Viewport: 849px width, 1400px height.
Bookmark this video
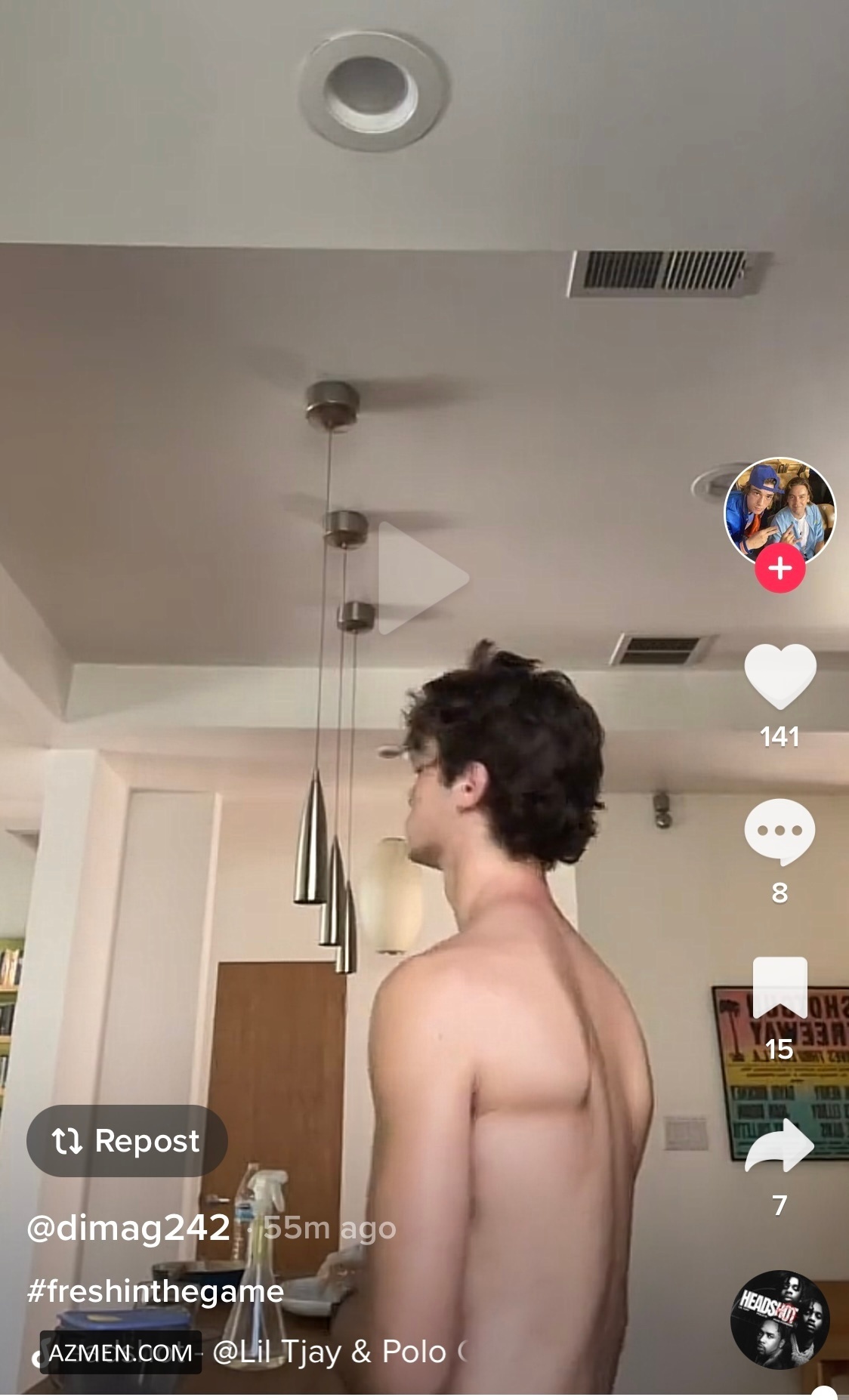coord(780,987)
